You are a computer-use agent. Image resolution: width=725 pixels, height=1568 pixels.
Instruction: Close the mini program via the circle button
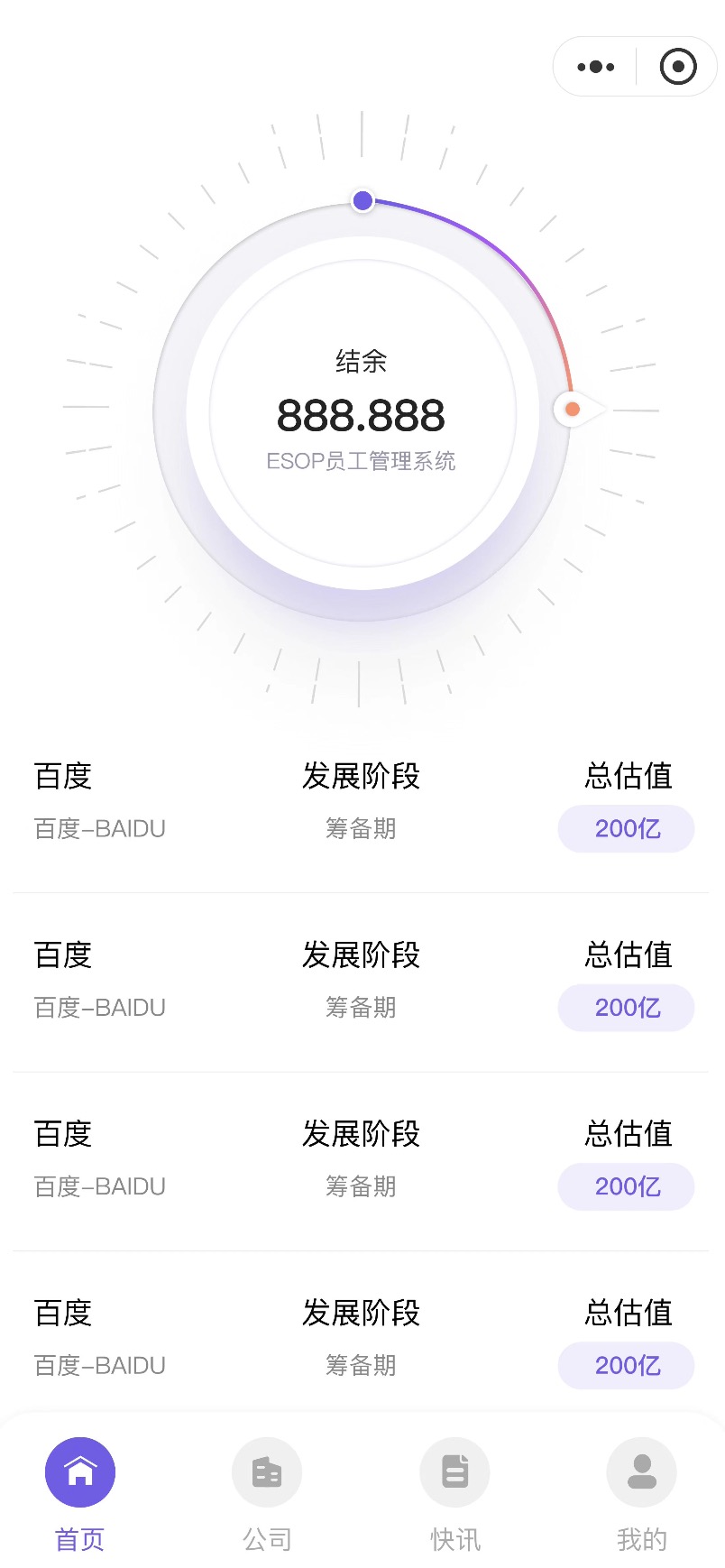click(678, 67)
